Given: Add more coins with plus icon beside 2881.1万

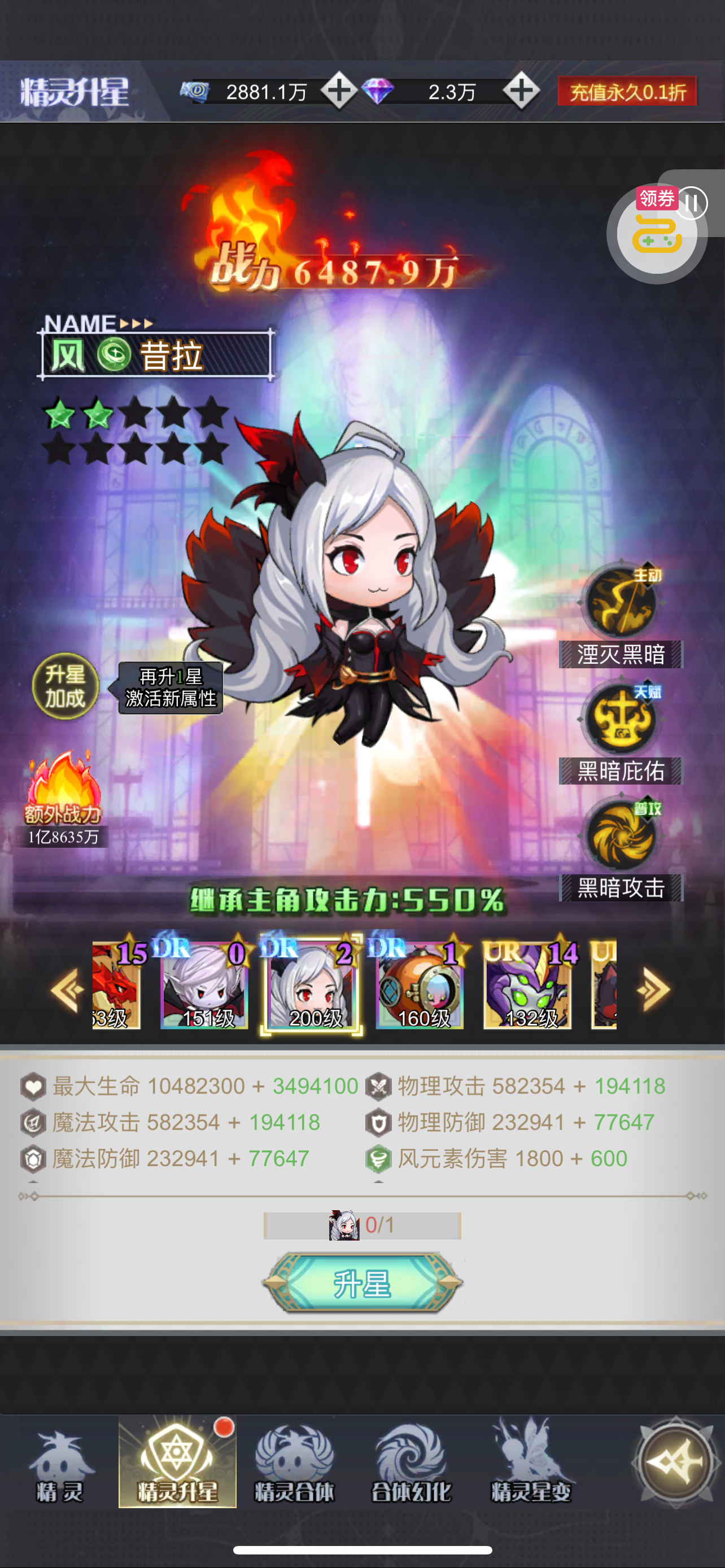Looking at the screenshot, I should click(338, 91).
